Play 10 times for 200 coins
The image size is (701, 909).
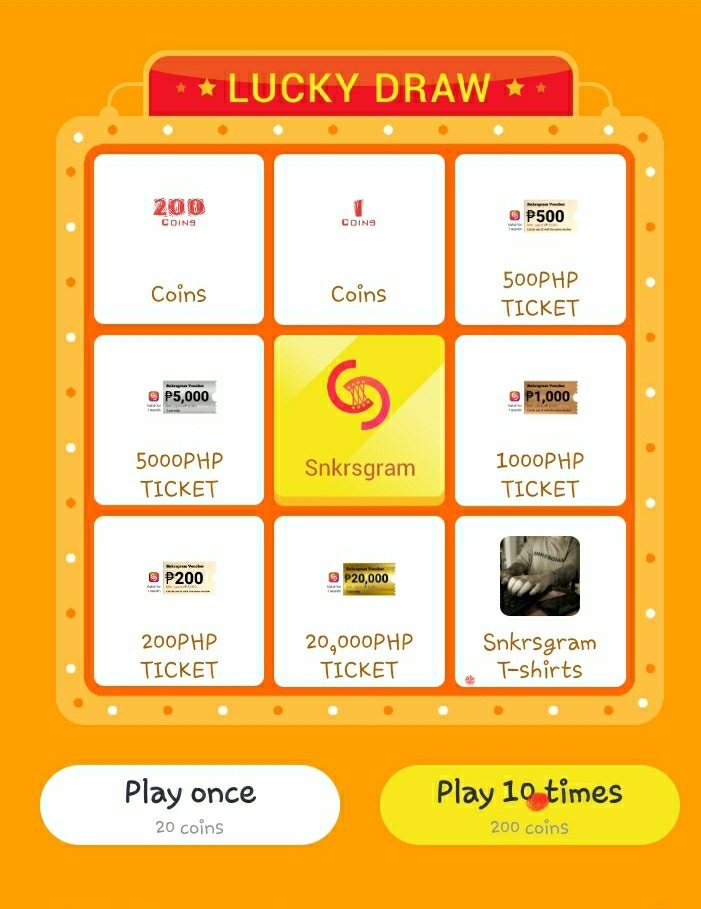click(x=530, y=805)
